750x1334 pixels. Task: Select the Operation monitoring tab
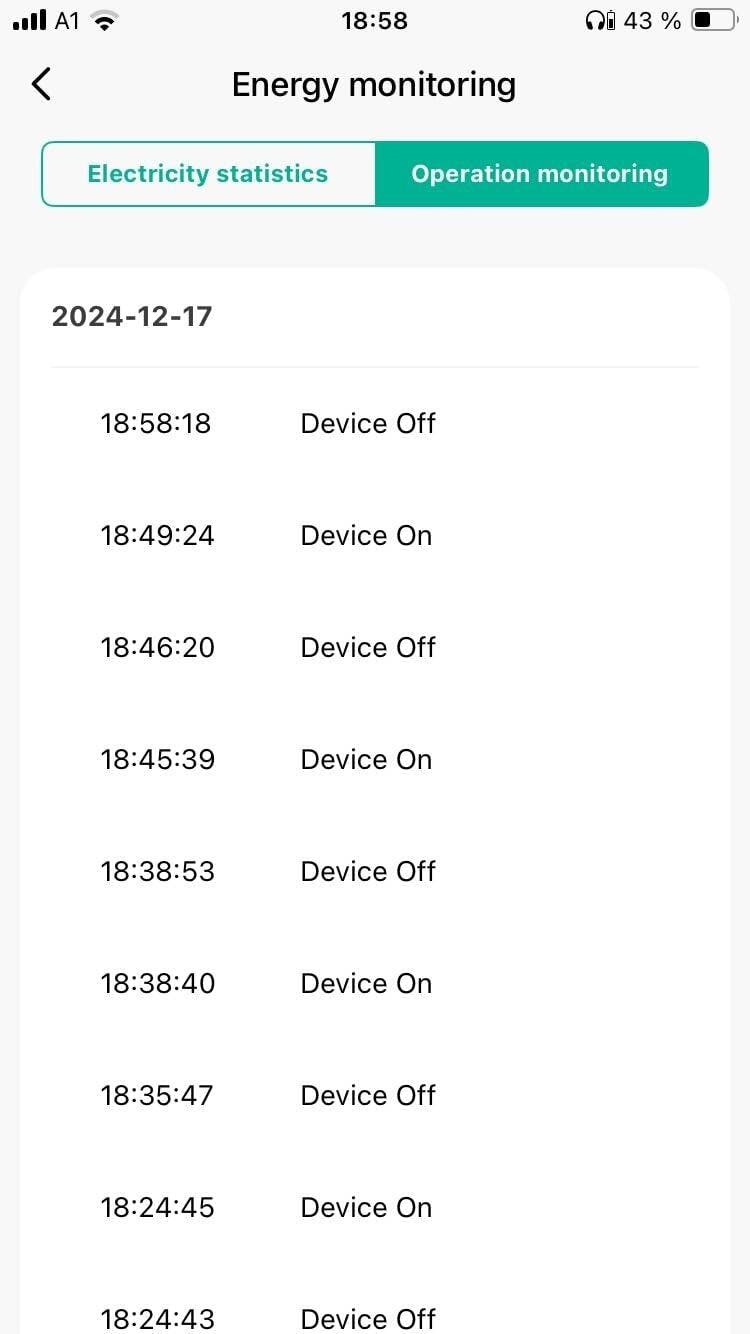pyautogui.click(x=541, y=174)
